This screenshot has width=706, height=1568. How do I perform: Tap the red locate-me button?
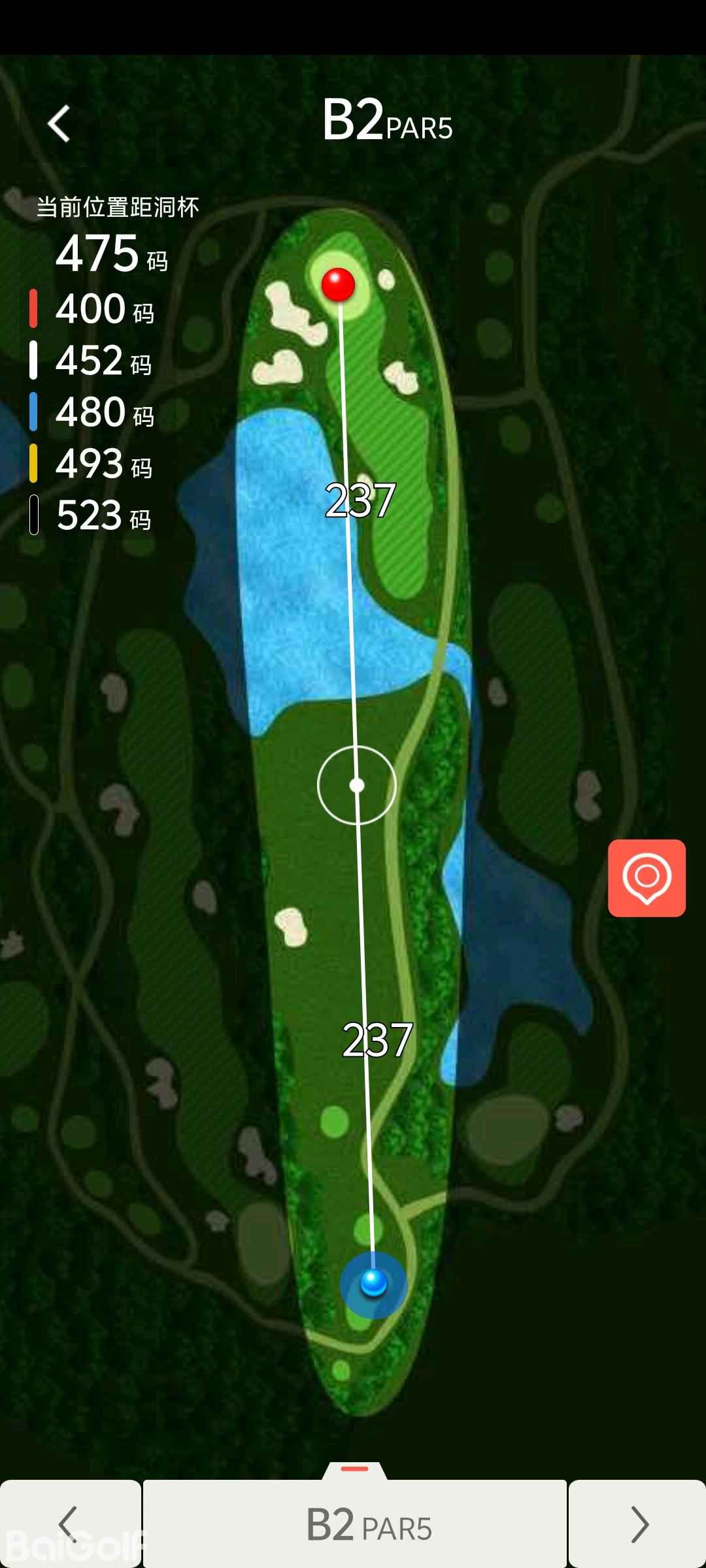(x=647, y=877)
